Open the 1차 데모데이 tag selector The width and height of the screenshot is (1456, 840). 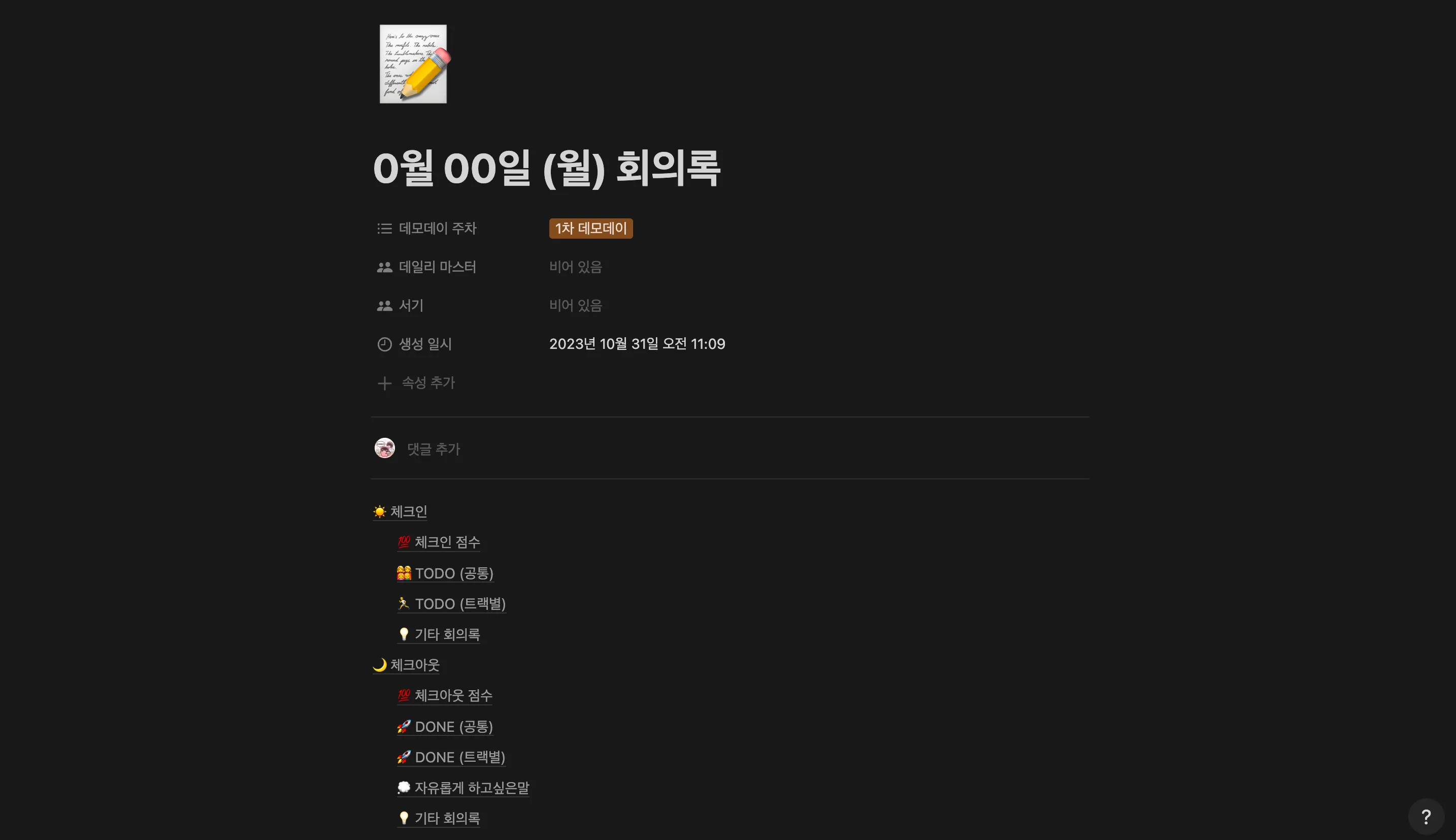590,229
